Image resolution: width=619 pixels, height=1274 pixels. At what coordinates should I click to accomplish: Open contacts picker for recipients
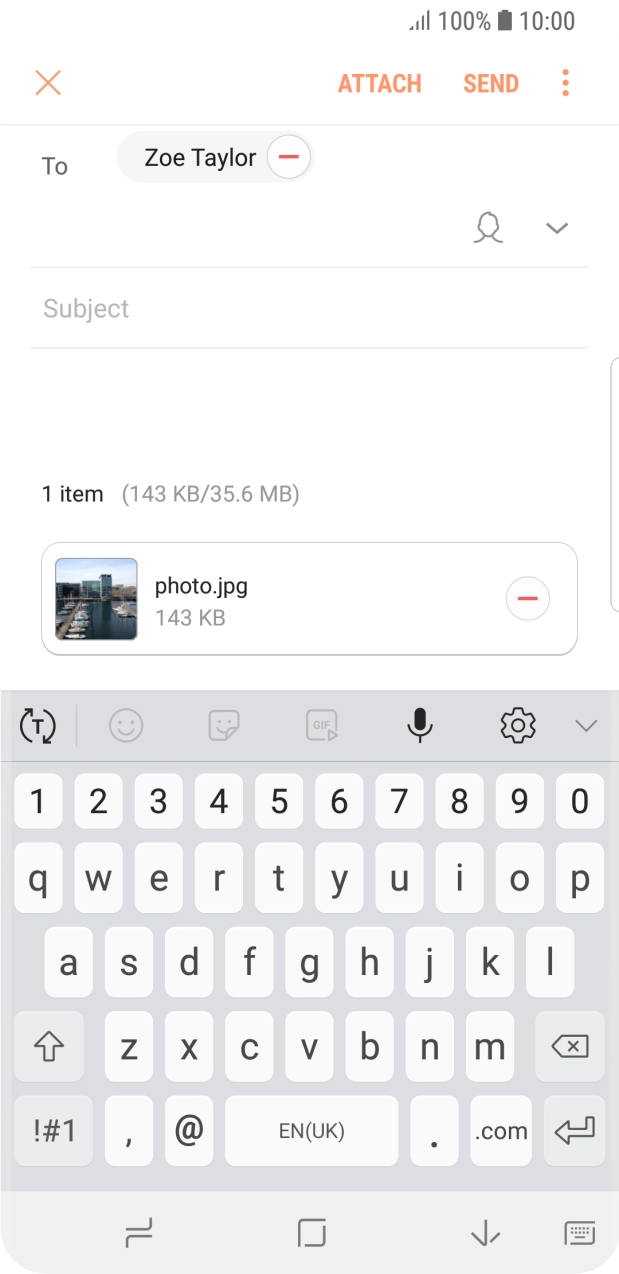pos(488,228)
